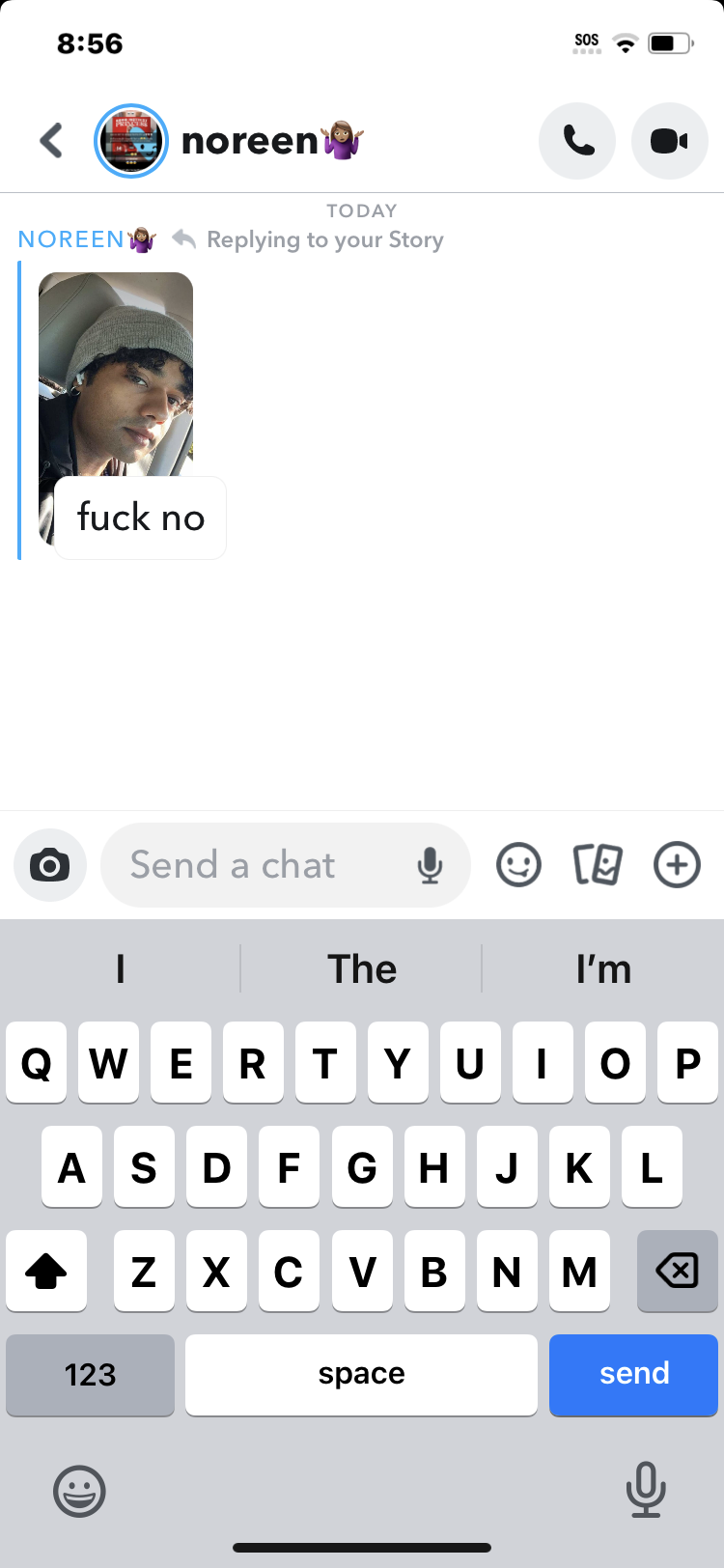Start keyboard dictation microphone
724x1568 pixels.
tap(645, 1489)
